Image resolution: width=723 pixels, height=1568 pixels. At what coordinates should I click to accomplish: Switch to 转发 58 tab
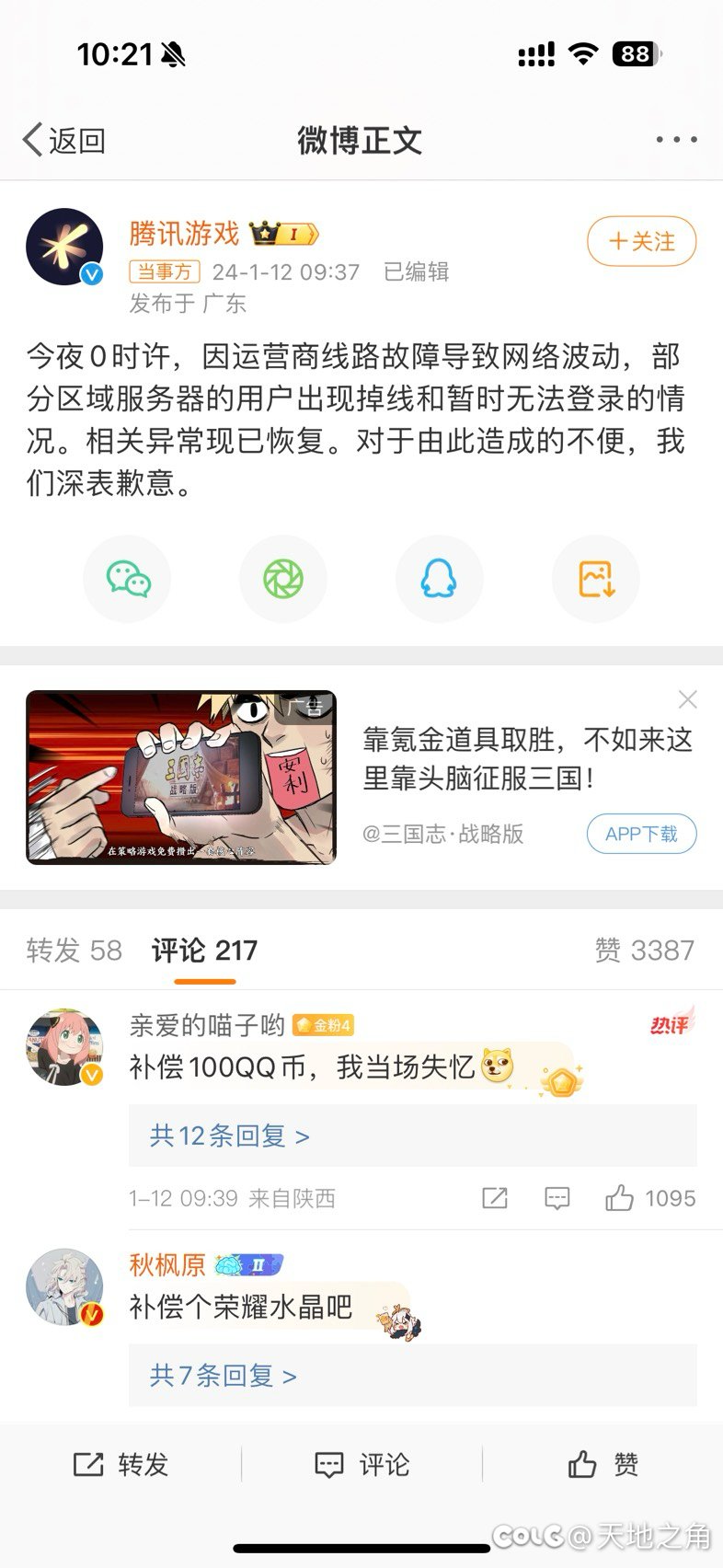pos(75,951)
